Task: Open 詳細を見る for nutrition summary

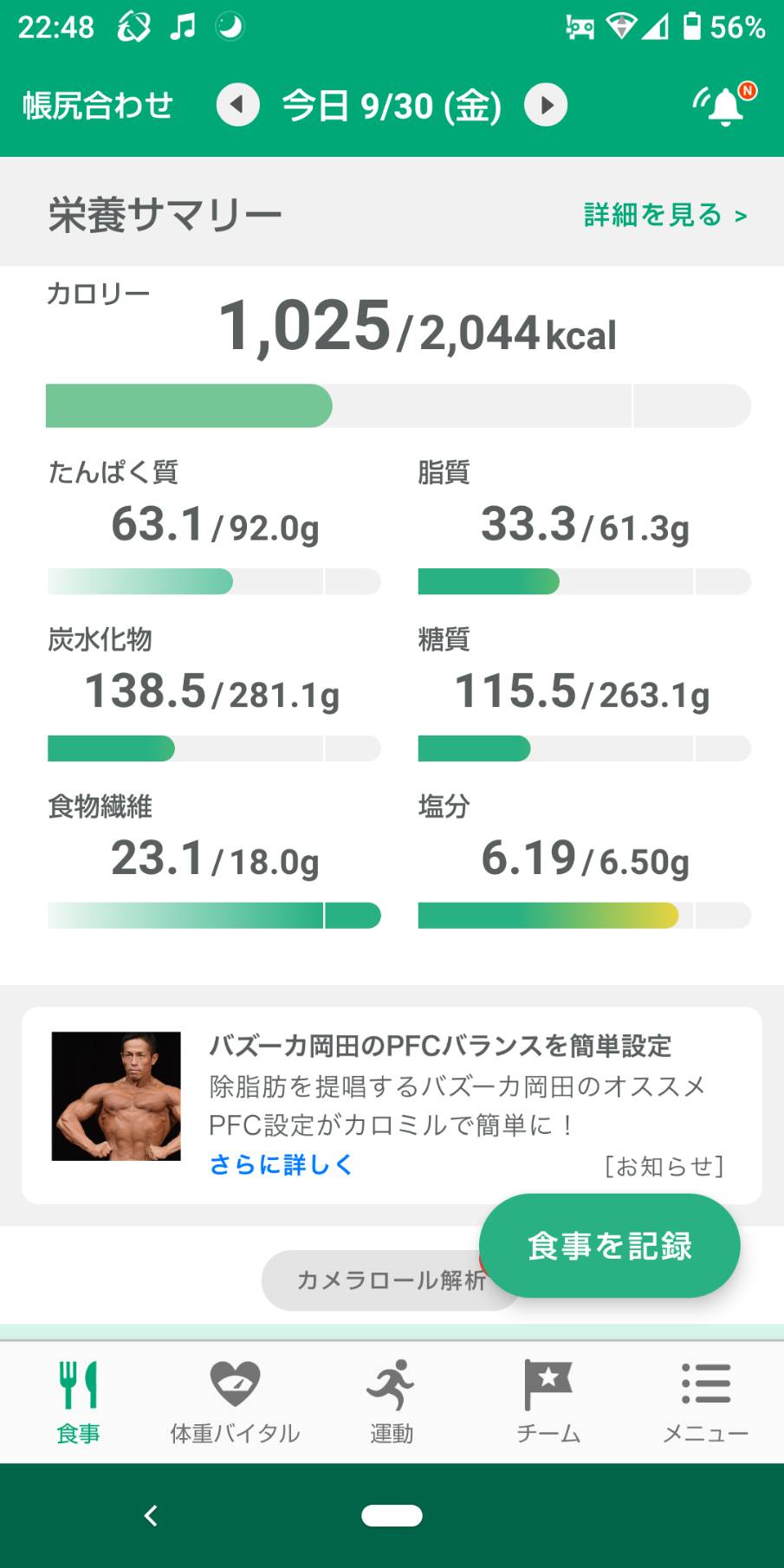Action: (665, 215)
